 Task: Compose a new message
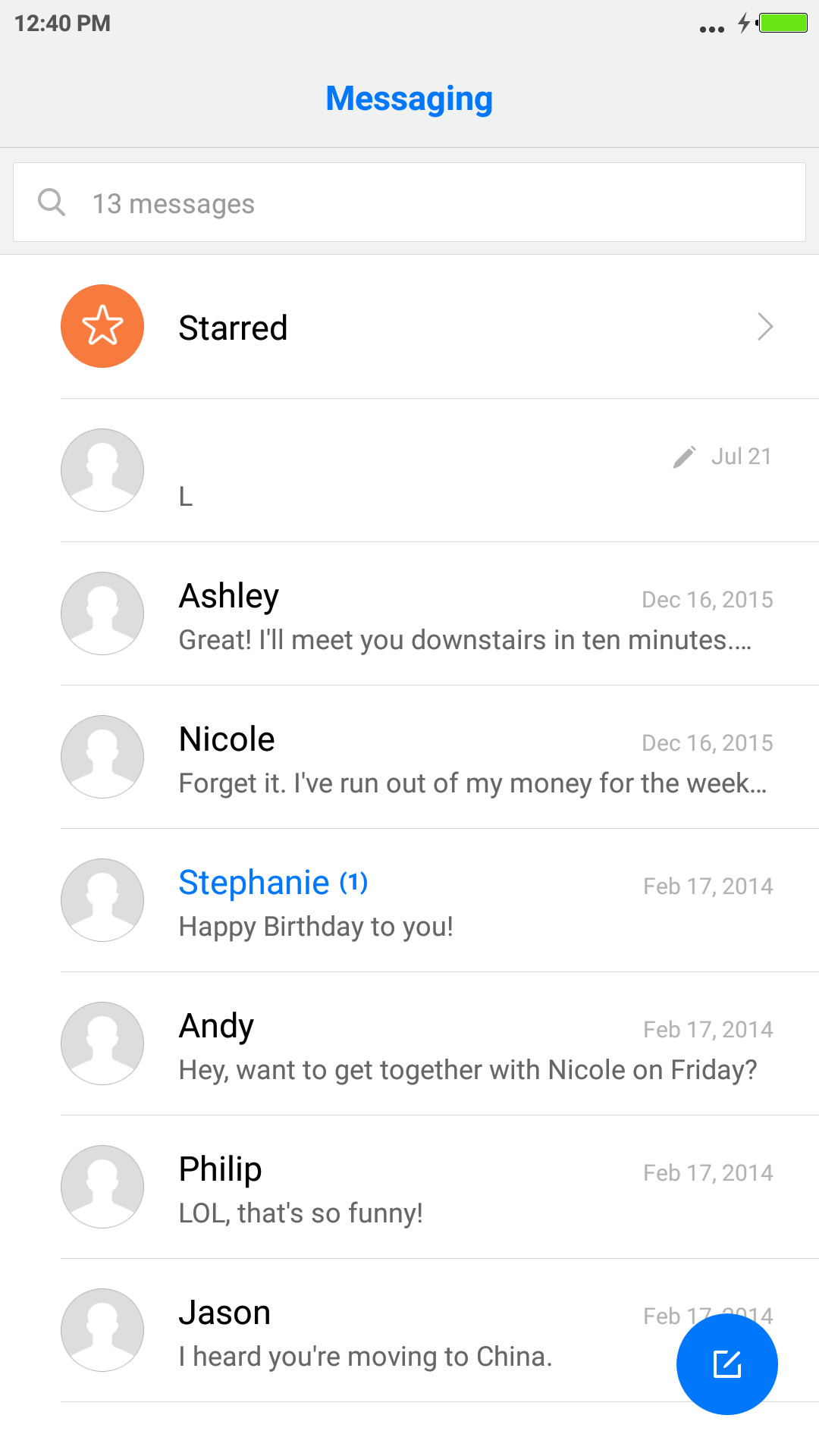pyautogui.click(x=726, y=1364)
